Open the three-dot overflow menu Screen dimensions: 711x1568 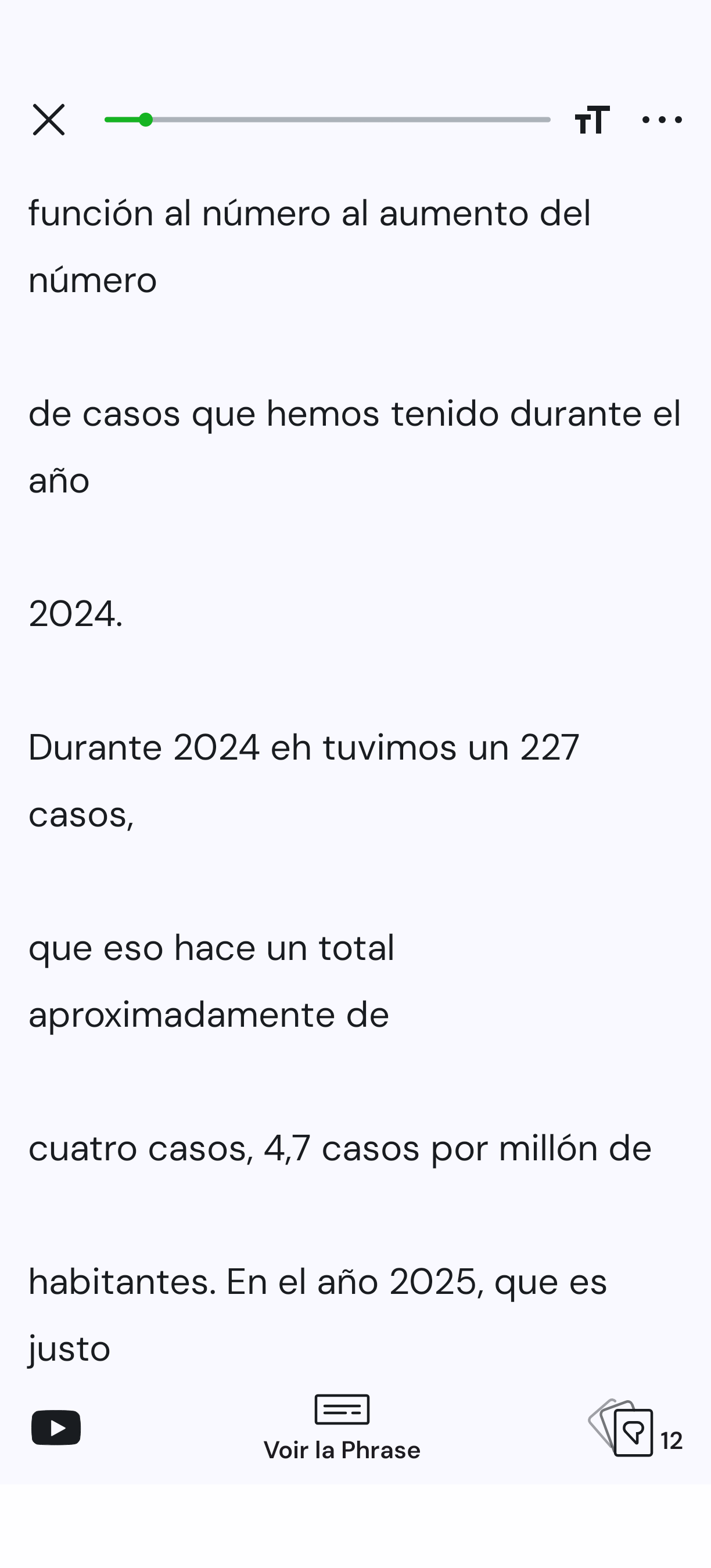pyautogui.click(x=662, y=119)
